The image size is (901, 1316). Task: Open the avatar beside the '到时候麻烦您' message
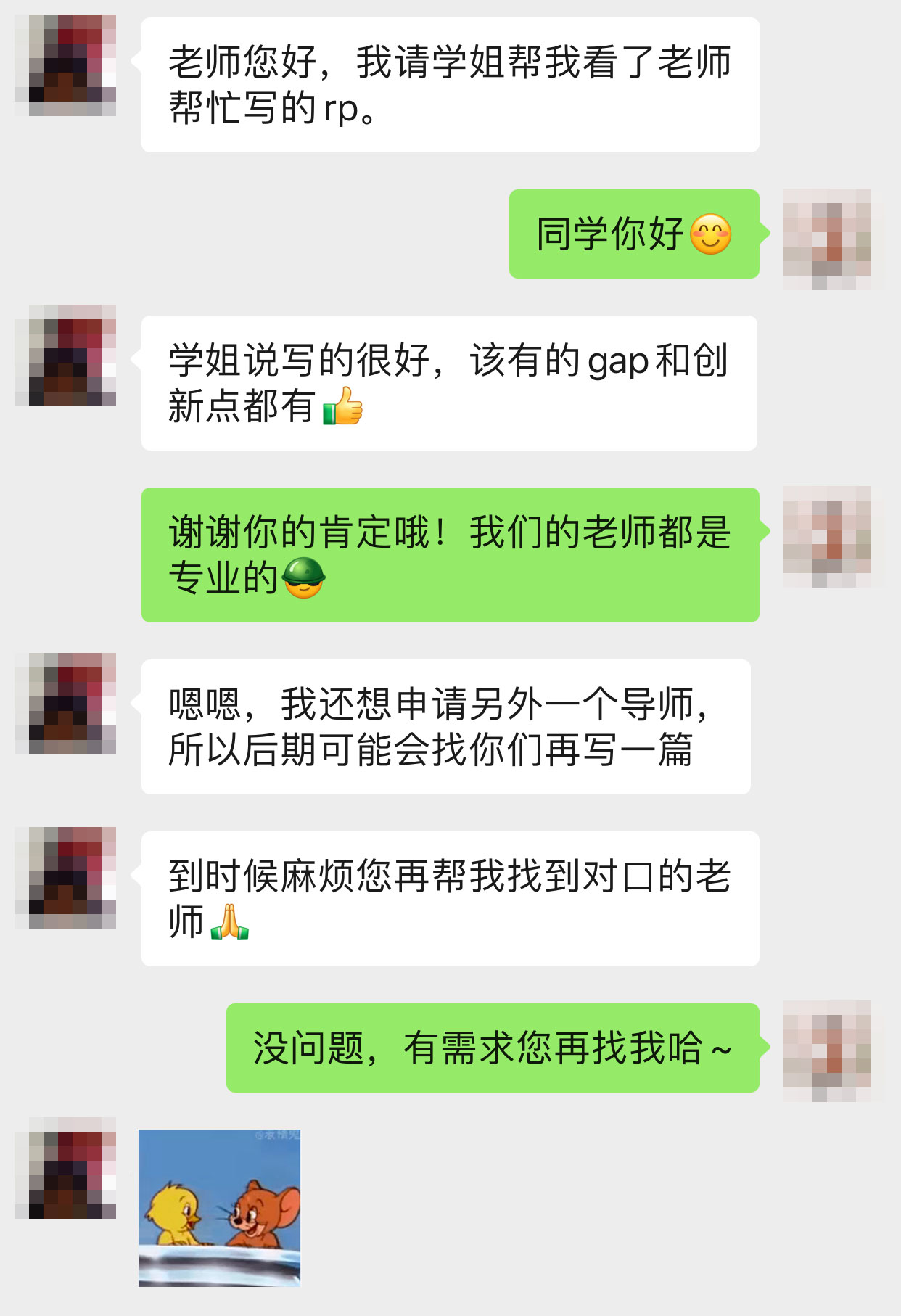pyautogui.click(x=66, y=877)
